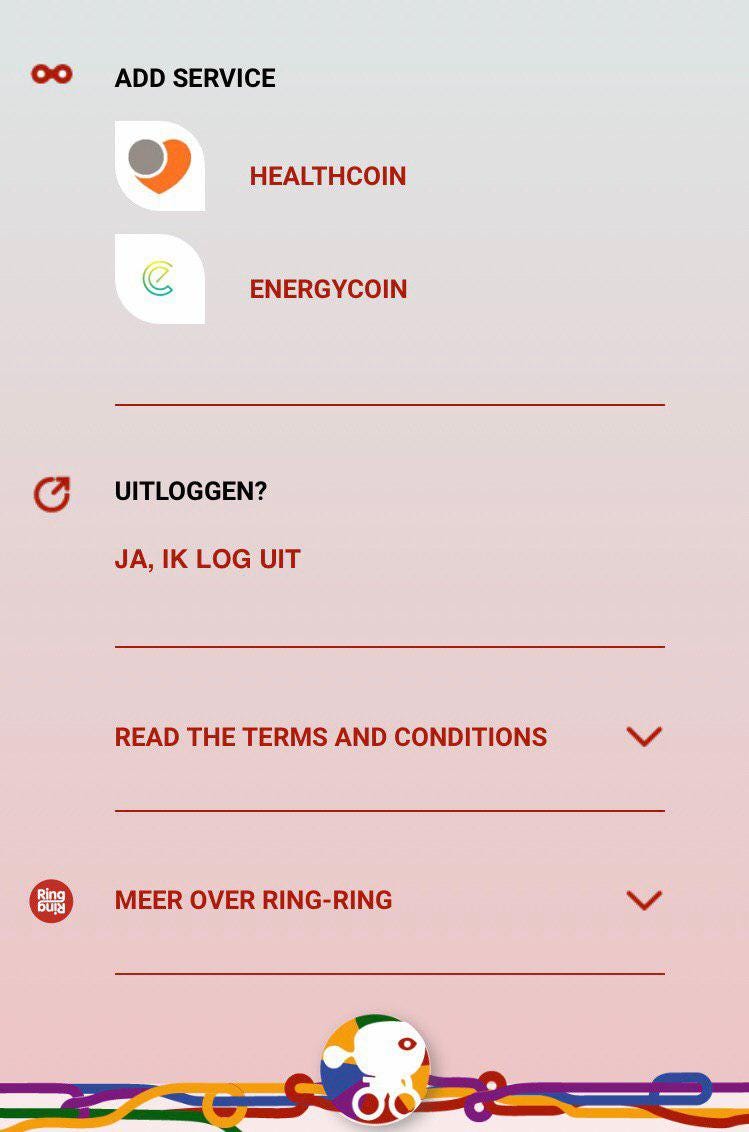Viewport: 749px width, 1132px height.
Task: Add the Healthcoin service
Action: [327, 176]
